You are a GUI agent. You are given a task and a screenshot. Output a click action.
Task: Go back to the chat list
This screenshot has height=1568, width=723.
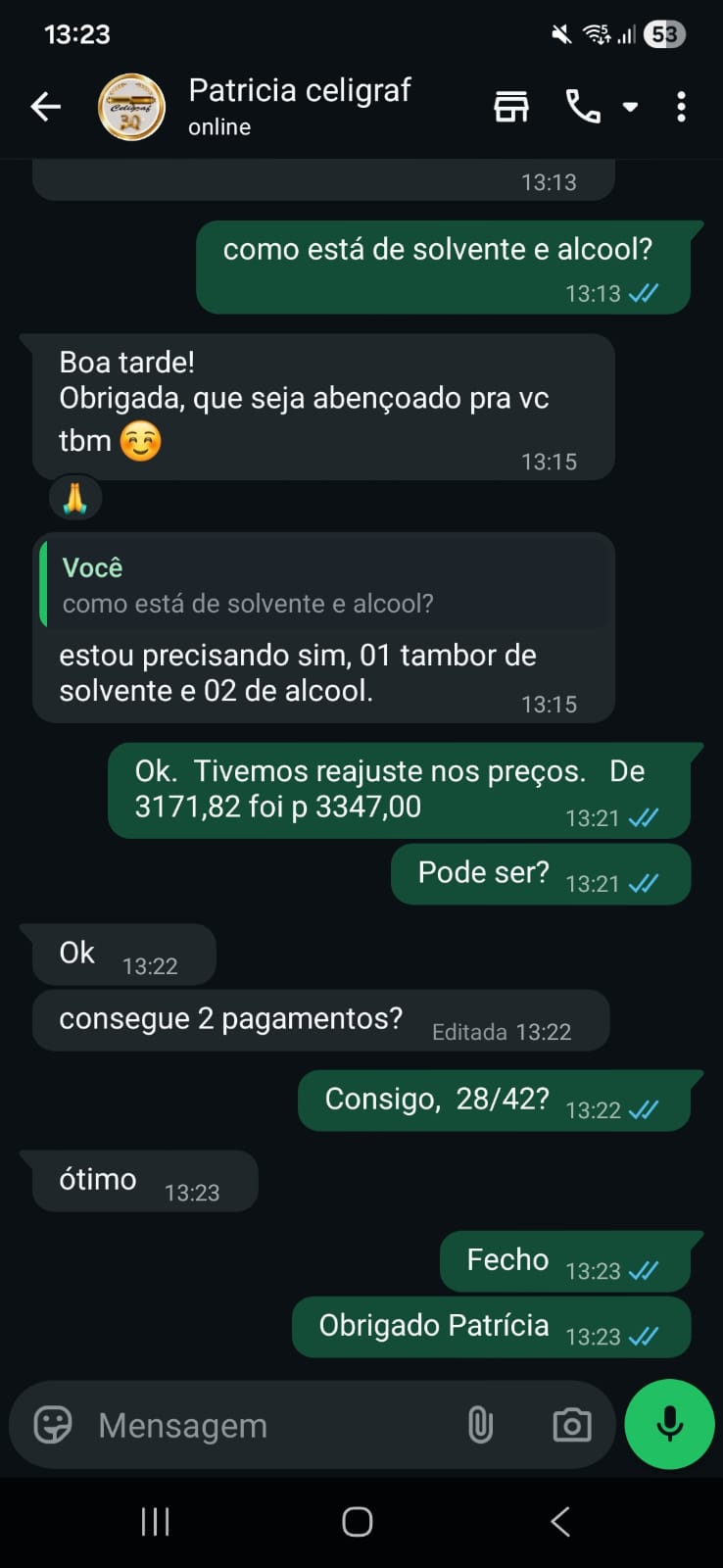(45, 107)
